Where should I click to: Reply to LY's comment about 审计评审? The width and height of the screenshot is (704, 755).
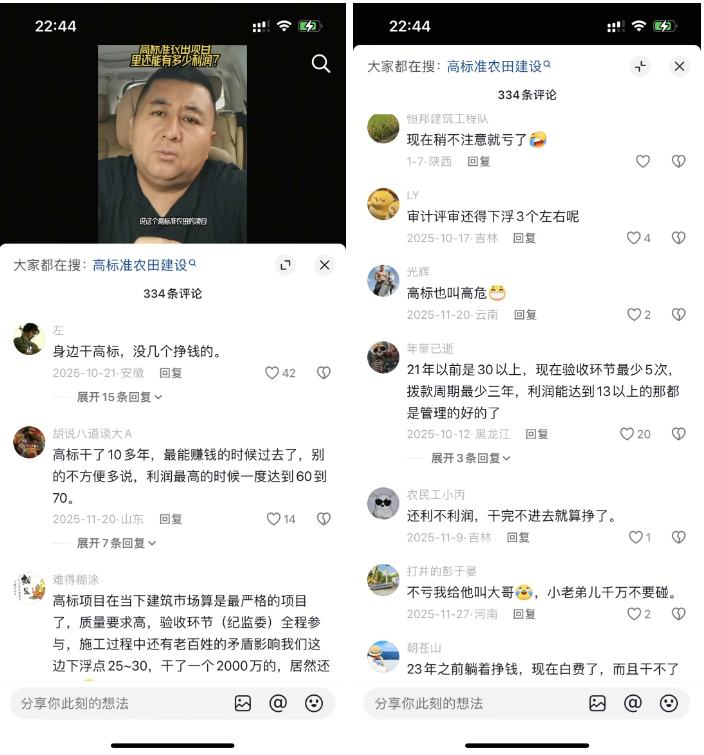pos(524,238)
